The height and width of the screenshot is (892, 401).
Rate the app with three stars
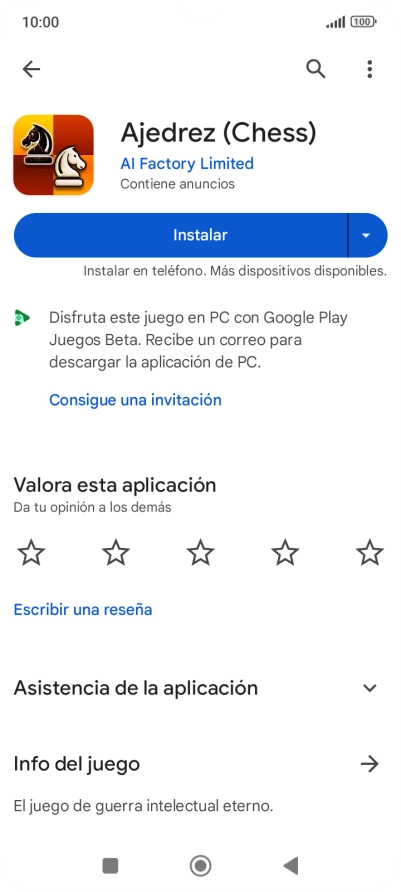[201, 553]
